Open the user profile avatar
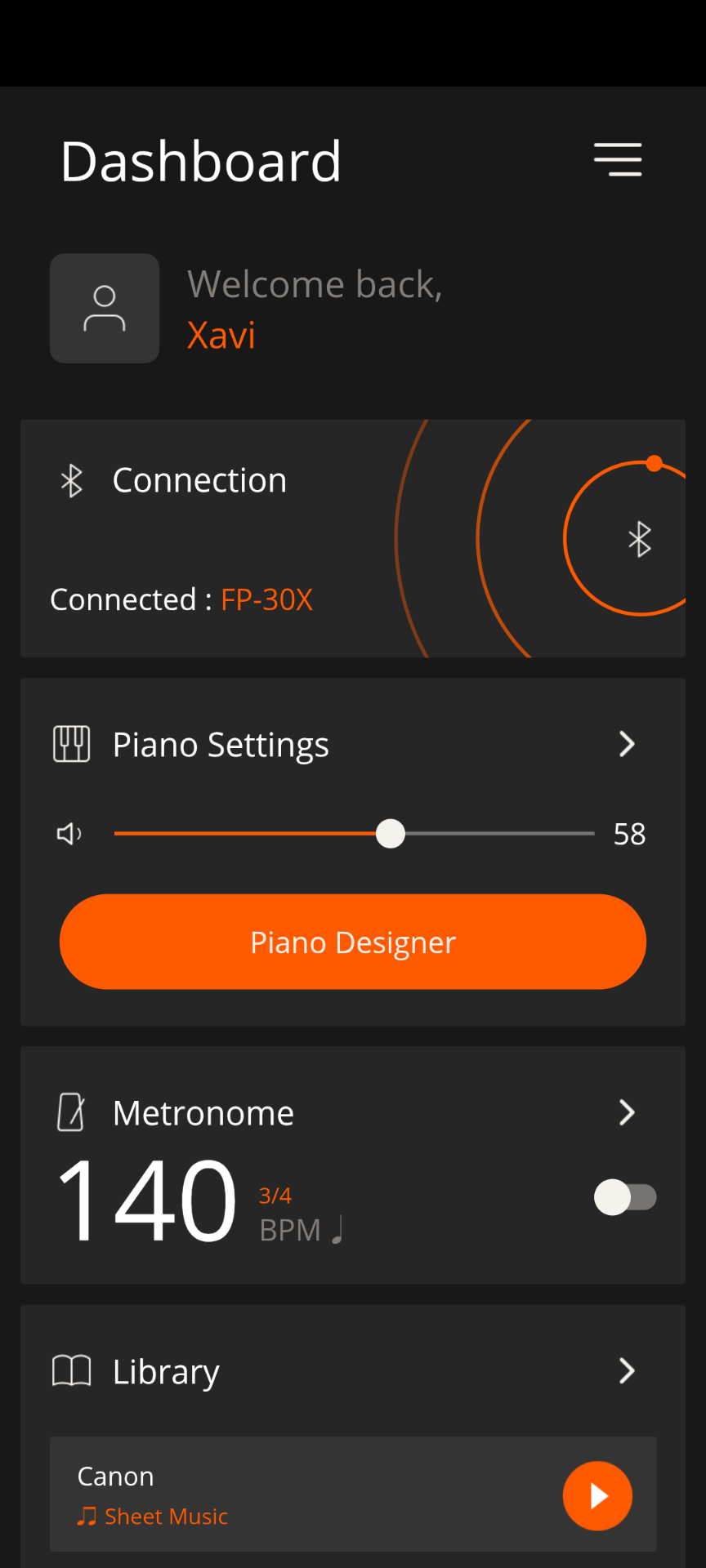 point(105,308)
